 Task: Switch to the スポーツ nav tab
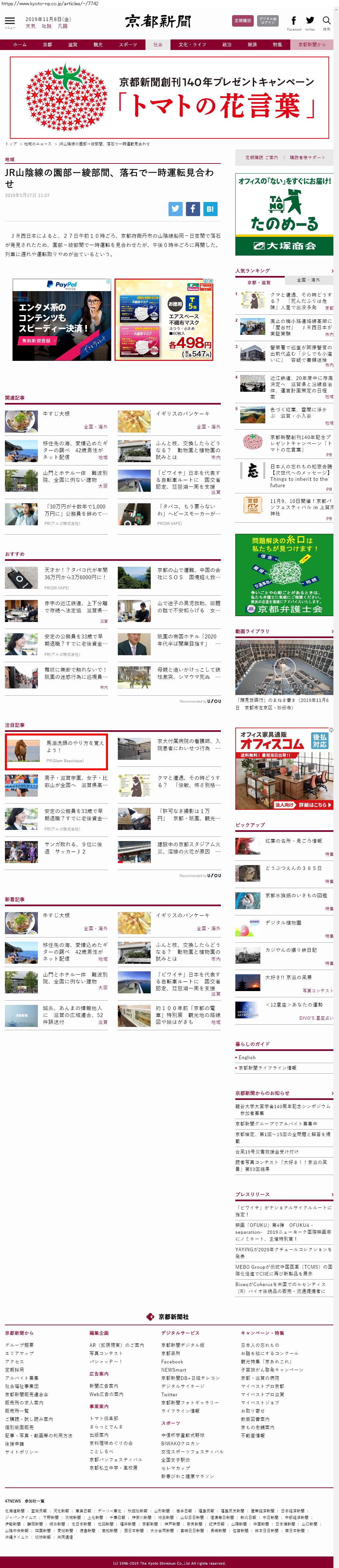[128, 44]
